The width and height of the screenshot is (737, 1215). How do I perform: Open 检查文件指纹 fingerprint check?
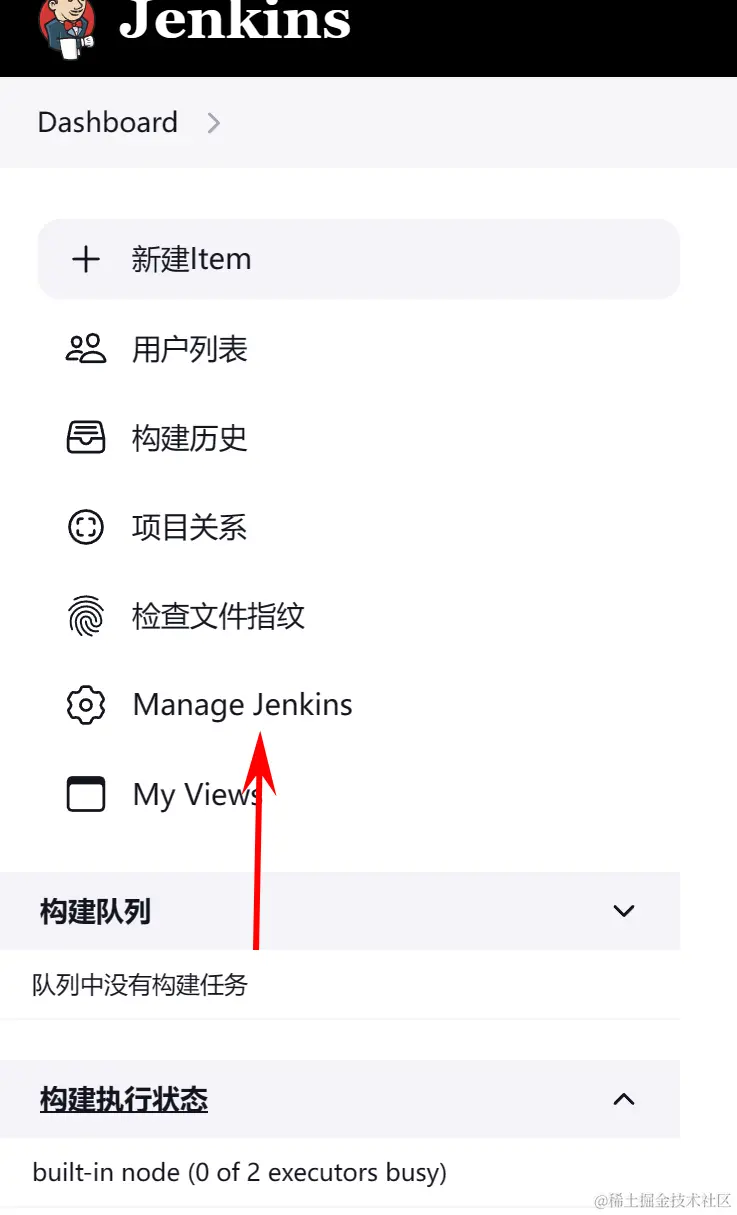[217, 617]
